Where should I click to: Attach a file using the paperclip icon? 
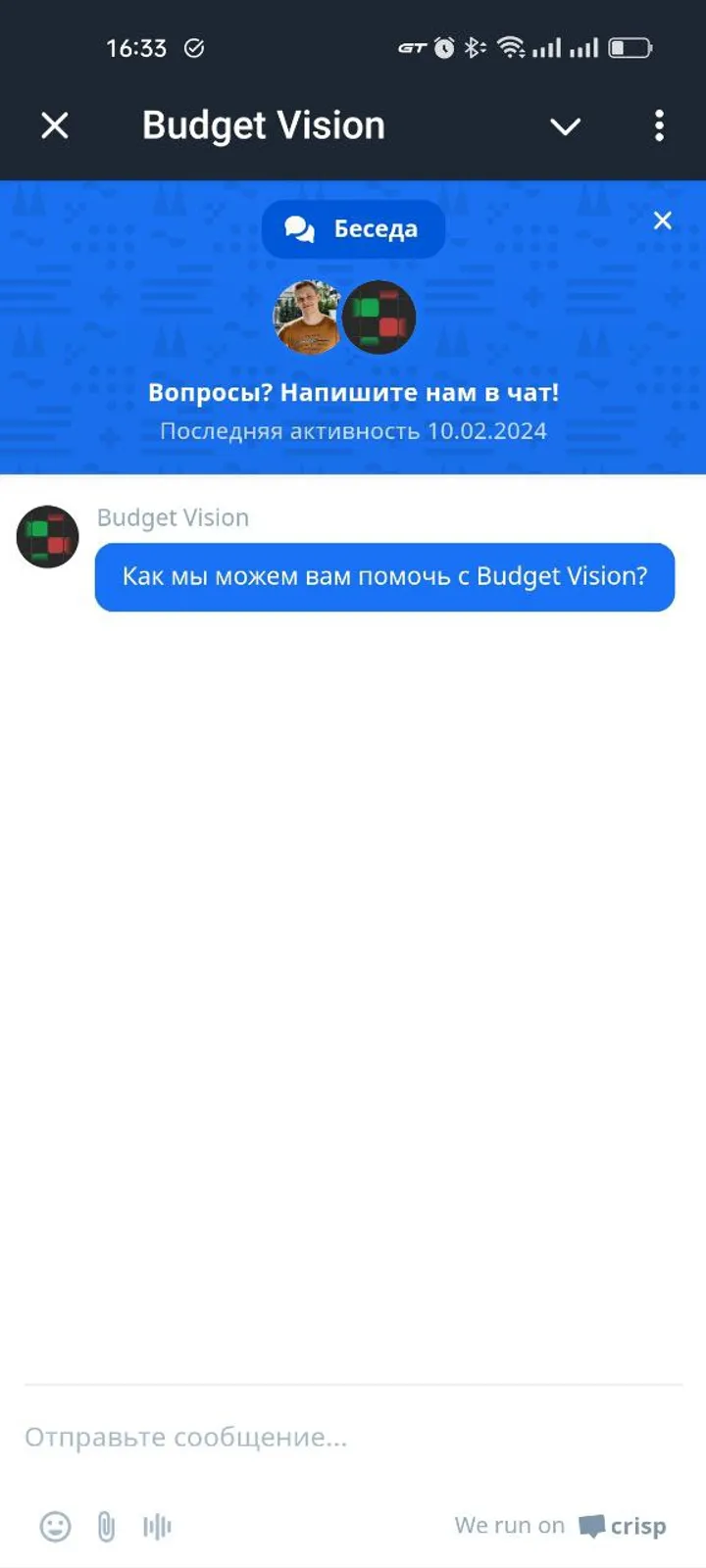pyautogui.click(x=106, y=1526)
